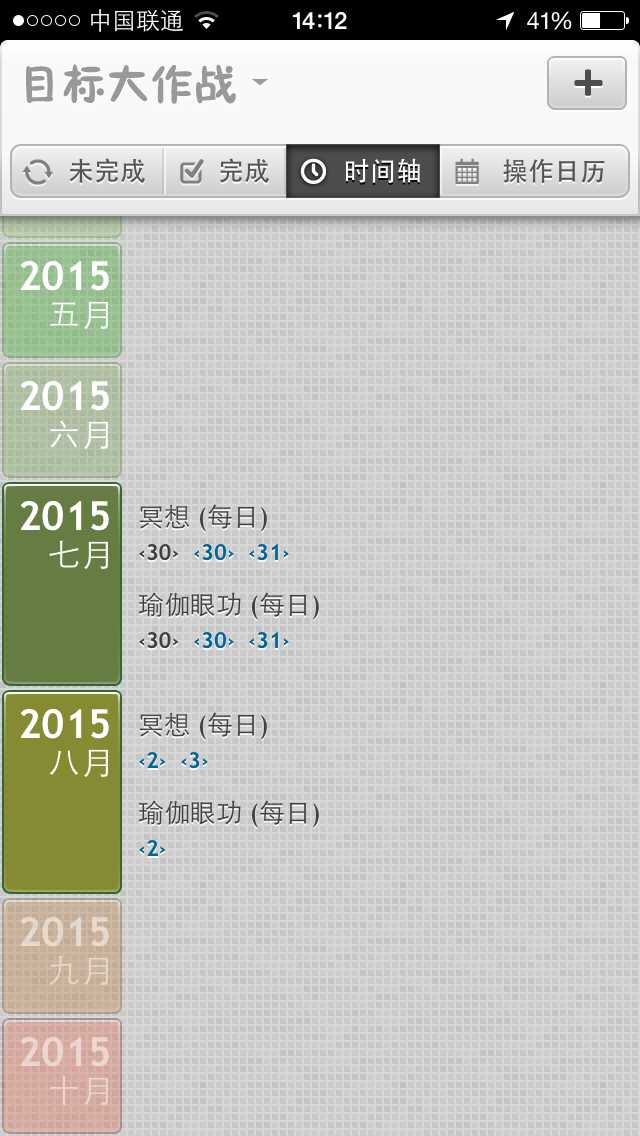Screen dimensions: 640x1136
Task: Open the 2015 八月 month block
Action: (x=62, y=791)
